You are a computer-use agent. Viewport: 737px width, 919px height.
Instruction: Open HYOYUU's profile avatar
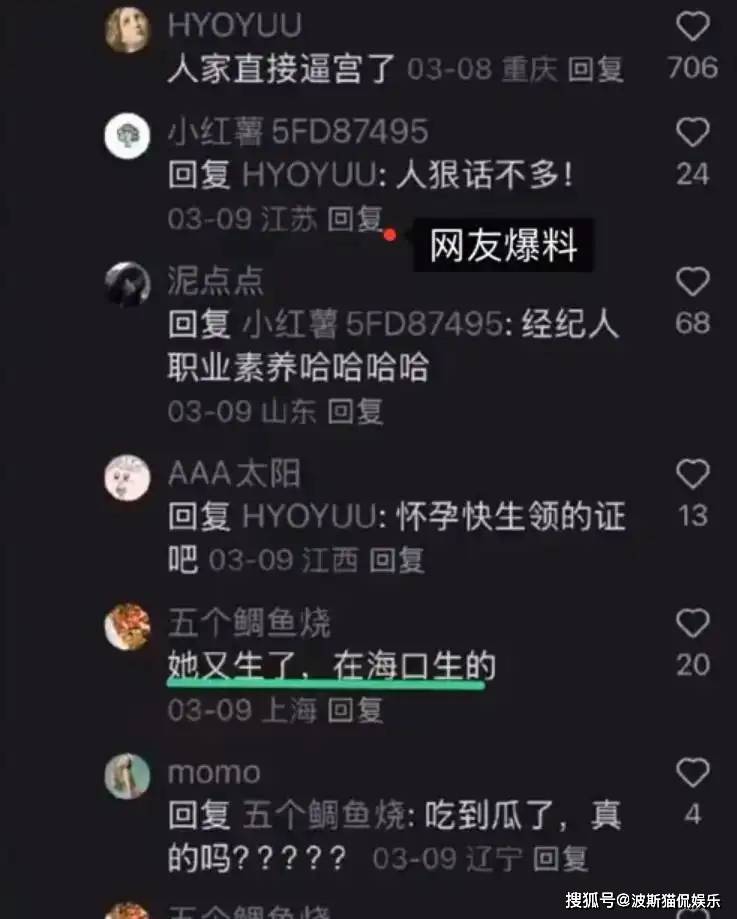(x=127, y=28)
